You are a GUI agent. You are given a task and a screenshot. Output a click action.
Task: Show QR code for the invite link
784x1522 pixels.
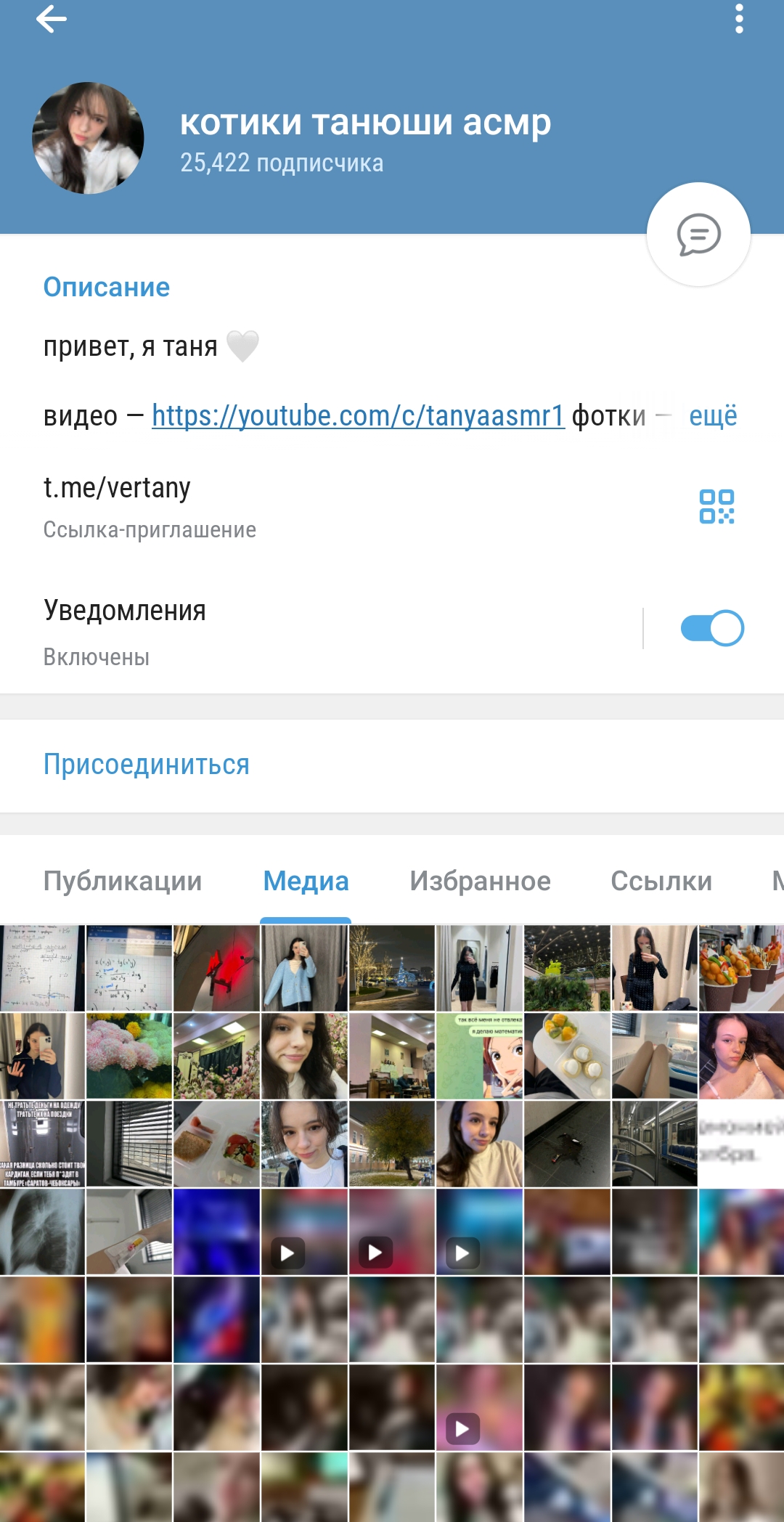[x=716, y=506]
